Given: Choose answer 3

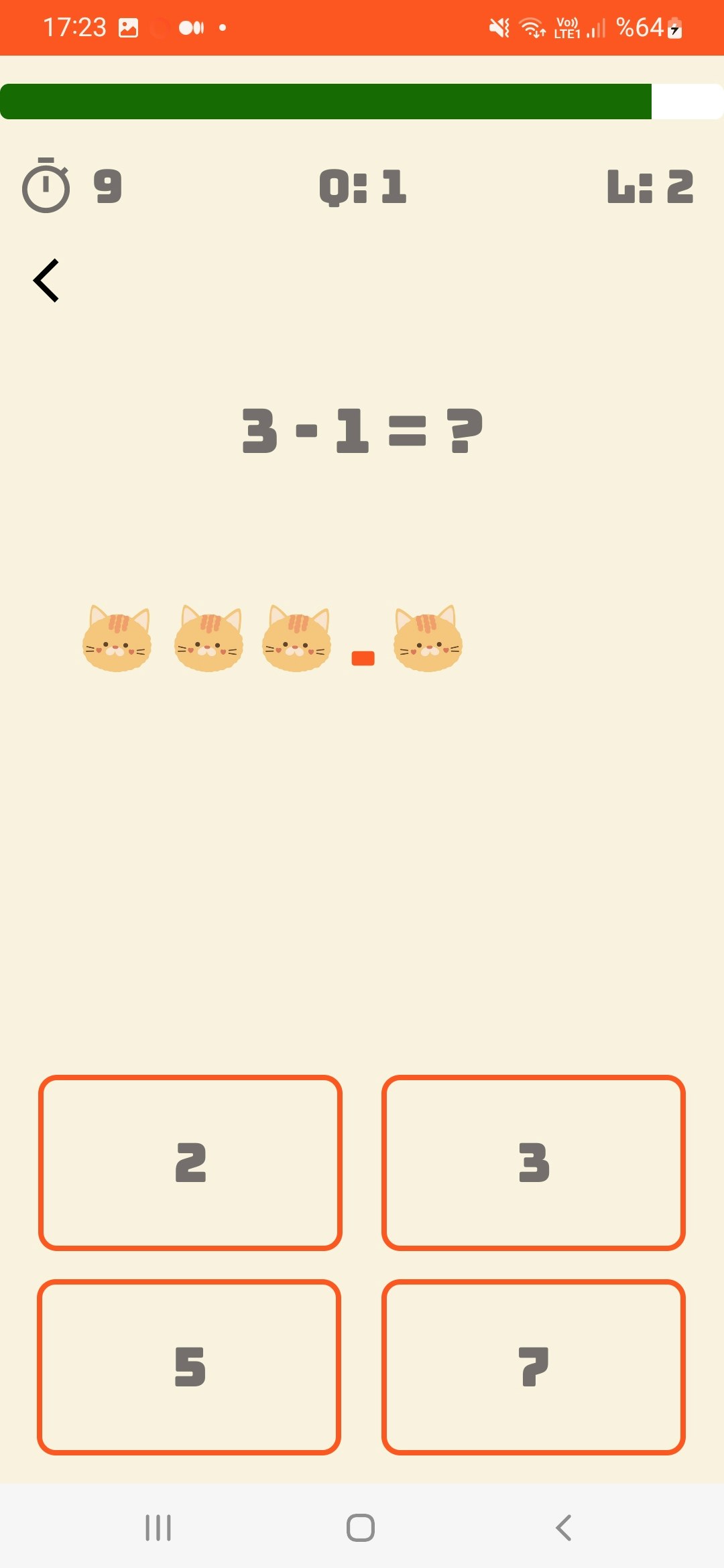Looking at the screenshot, I should pos(534,1163).
